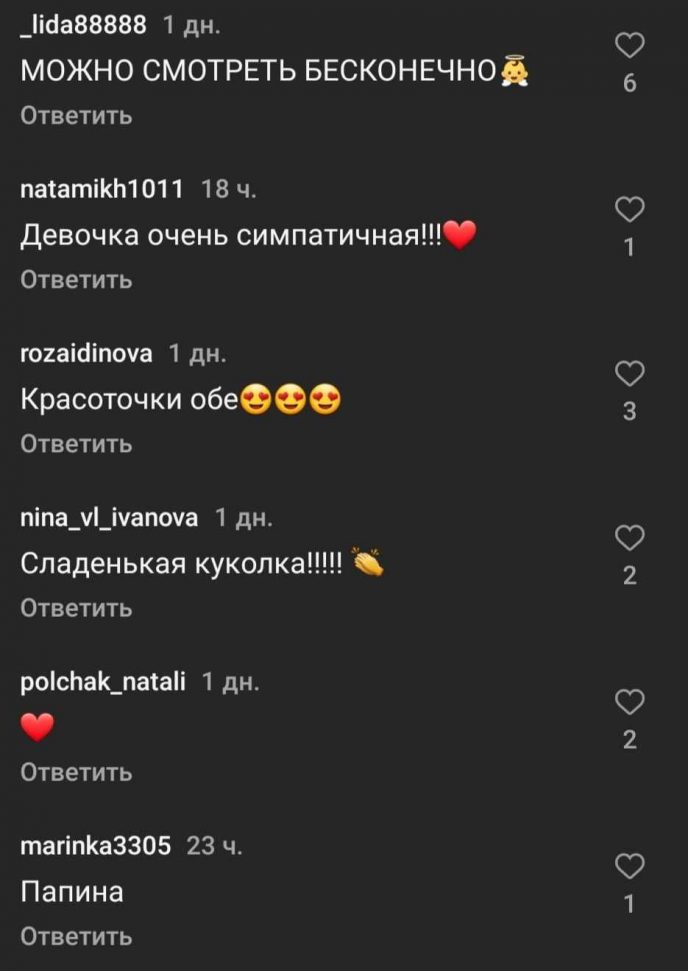This screenshot has width=688, height=971.
Task: Open rozaidinova's profile
Action: coord(86,353)
